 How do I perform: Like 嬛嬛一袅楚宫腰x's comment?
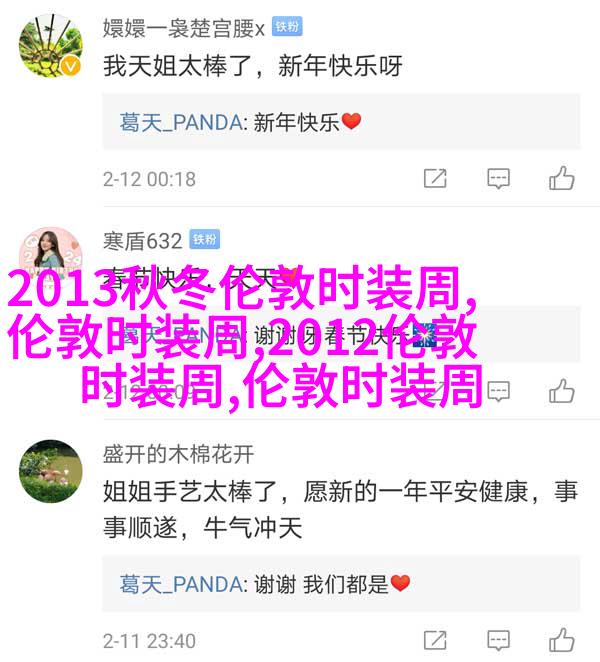pyautogui.click(x=561, y=179)
